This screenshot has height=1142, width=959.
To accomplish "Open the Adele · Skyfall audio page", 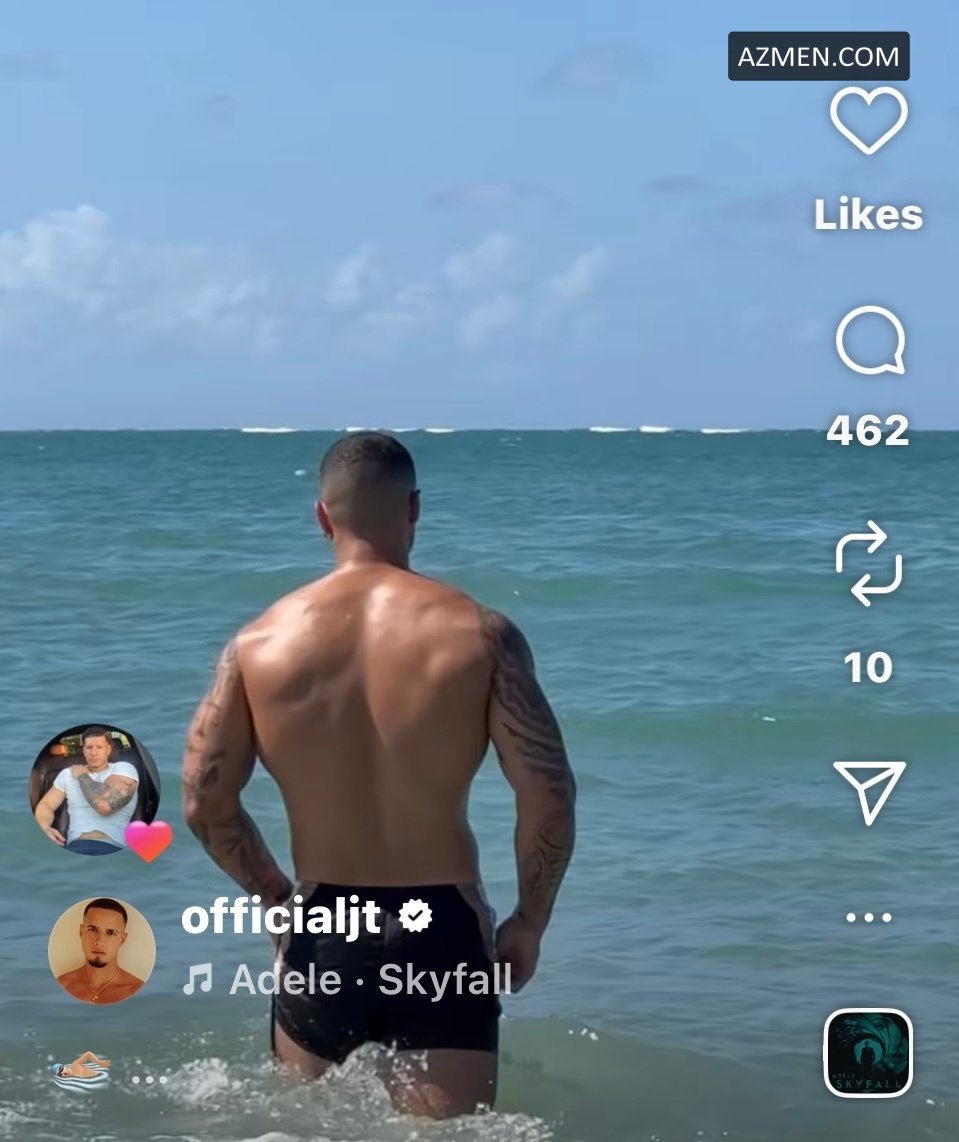I will coord(370,980).
